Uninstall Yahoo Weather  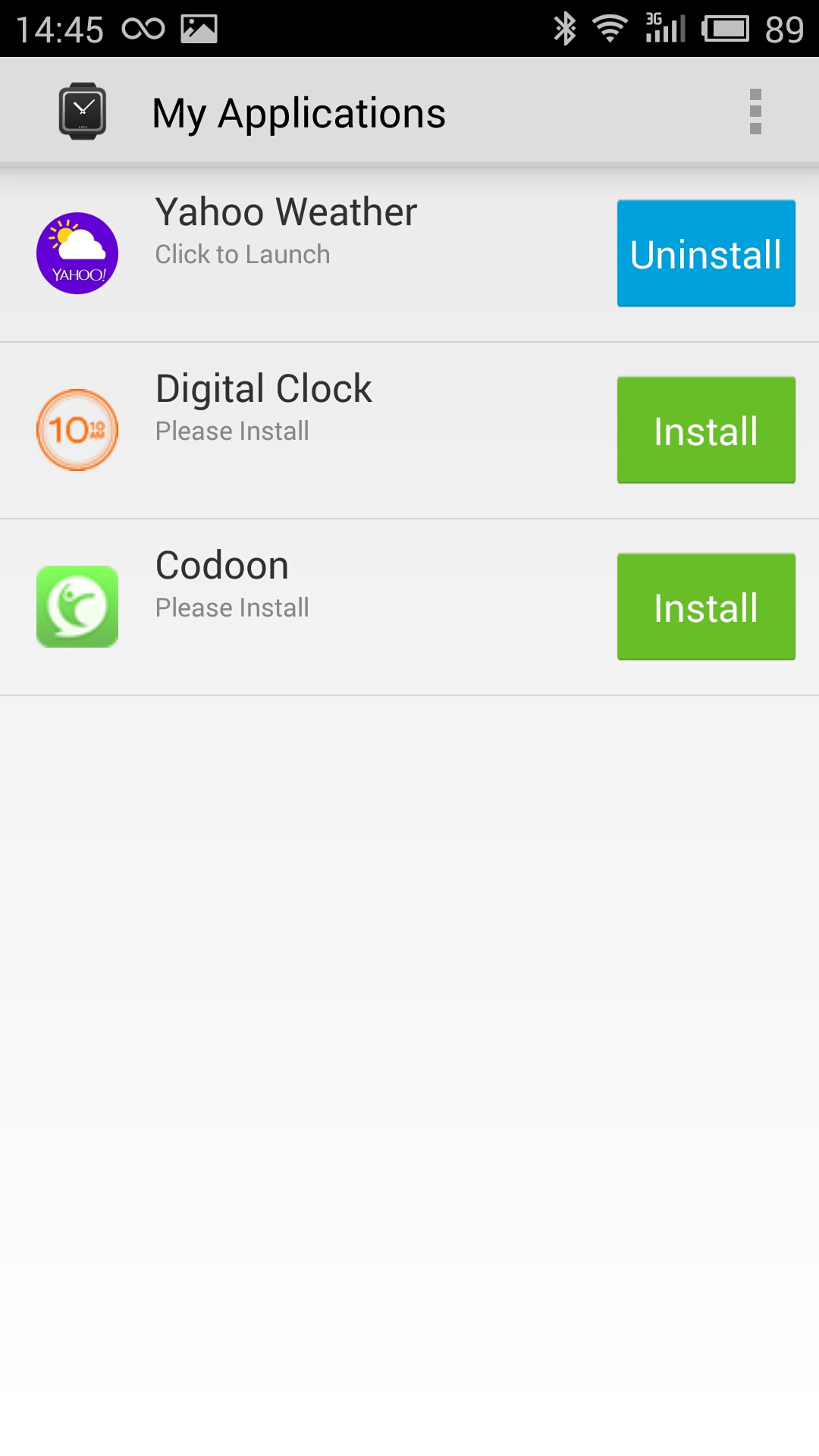pyautogui.click(x=706, y=253)
